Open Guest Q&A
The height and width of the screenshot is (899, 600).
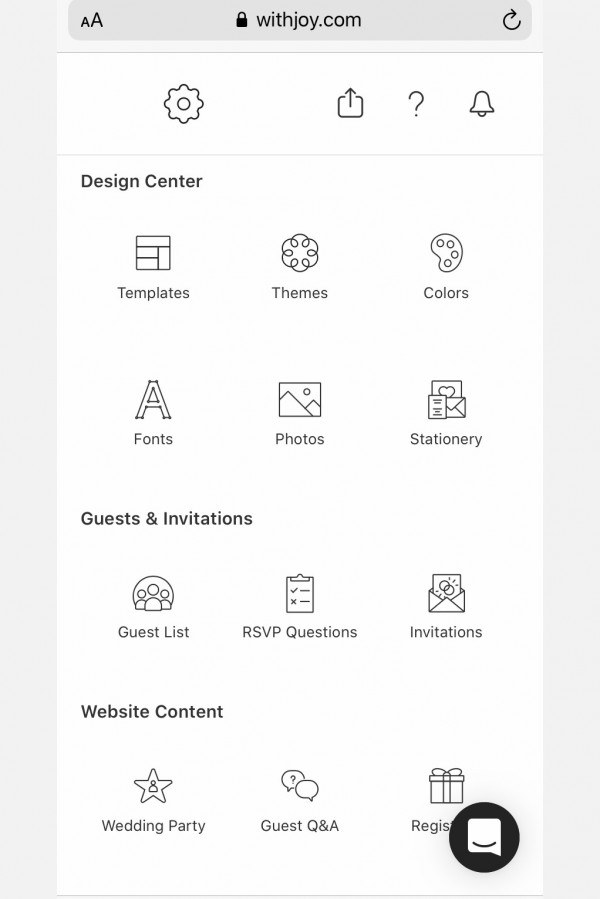click(299, 800)
